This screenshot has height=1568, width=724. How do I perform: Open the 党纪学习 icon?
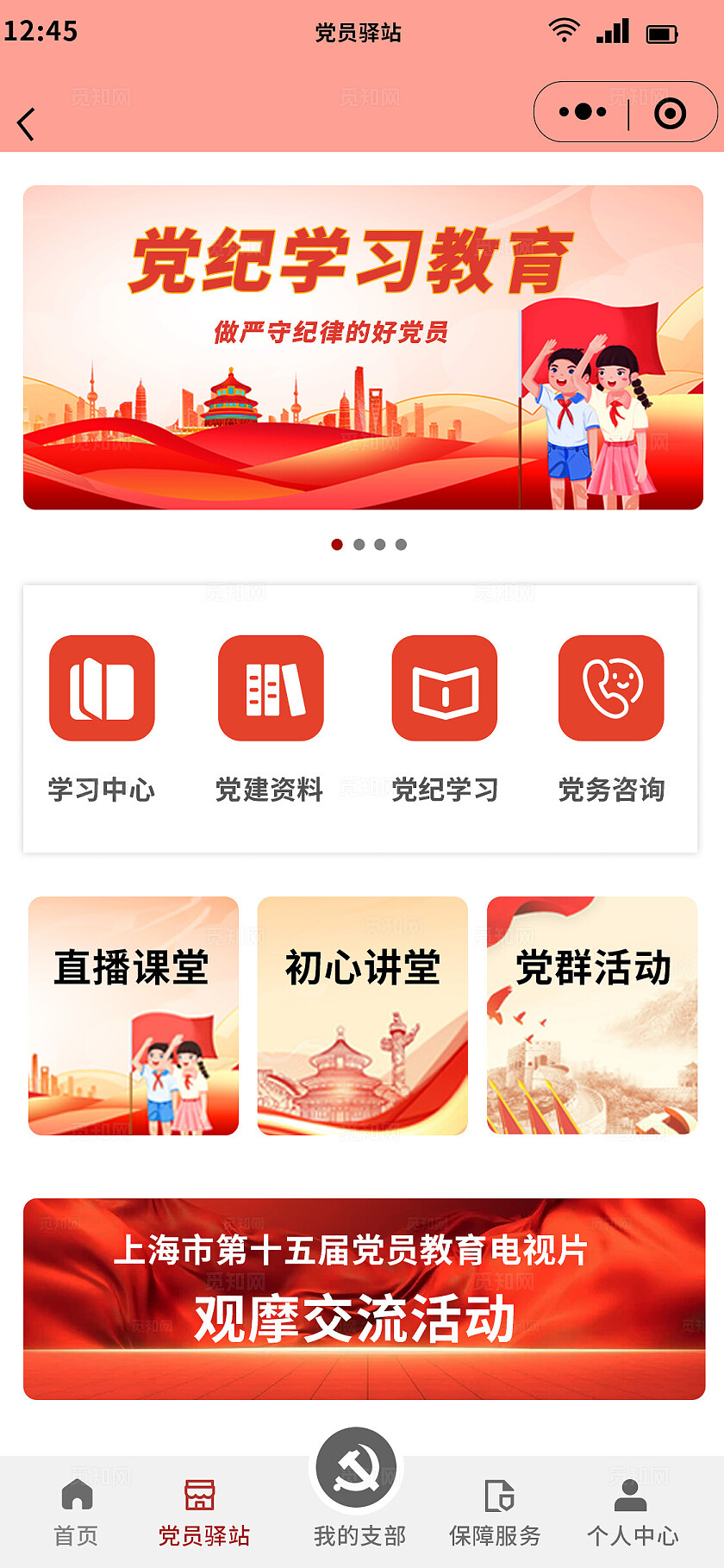click(x=445, y=690)
